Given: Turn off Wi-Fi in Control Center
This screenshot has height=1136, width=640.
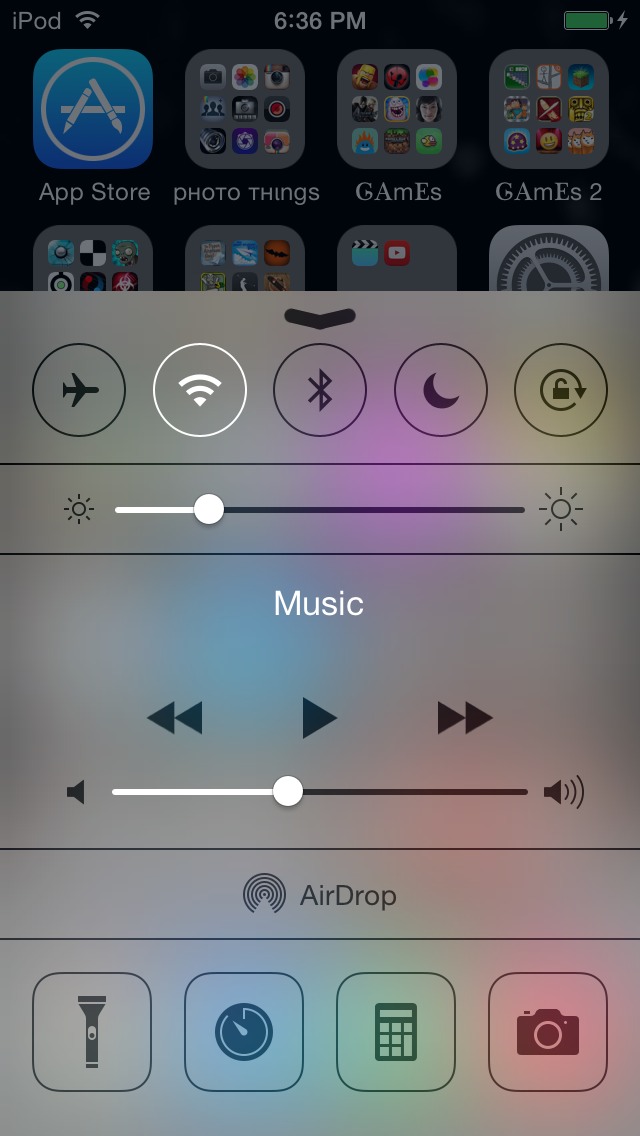Looking at the screenshot, I should (200, 390).
